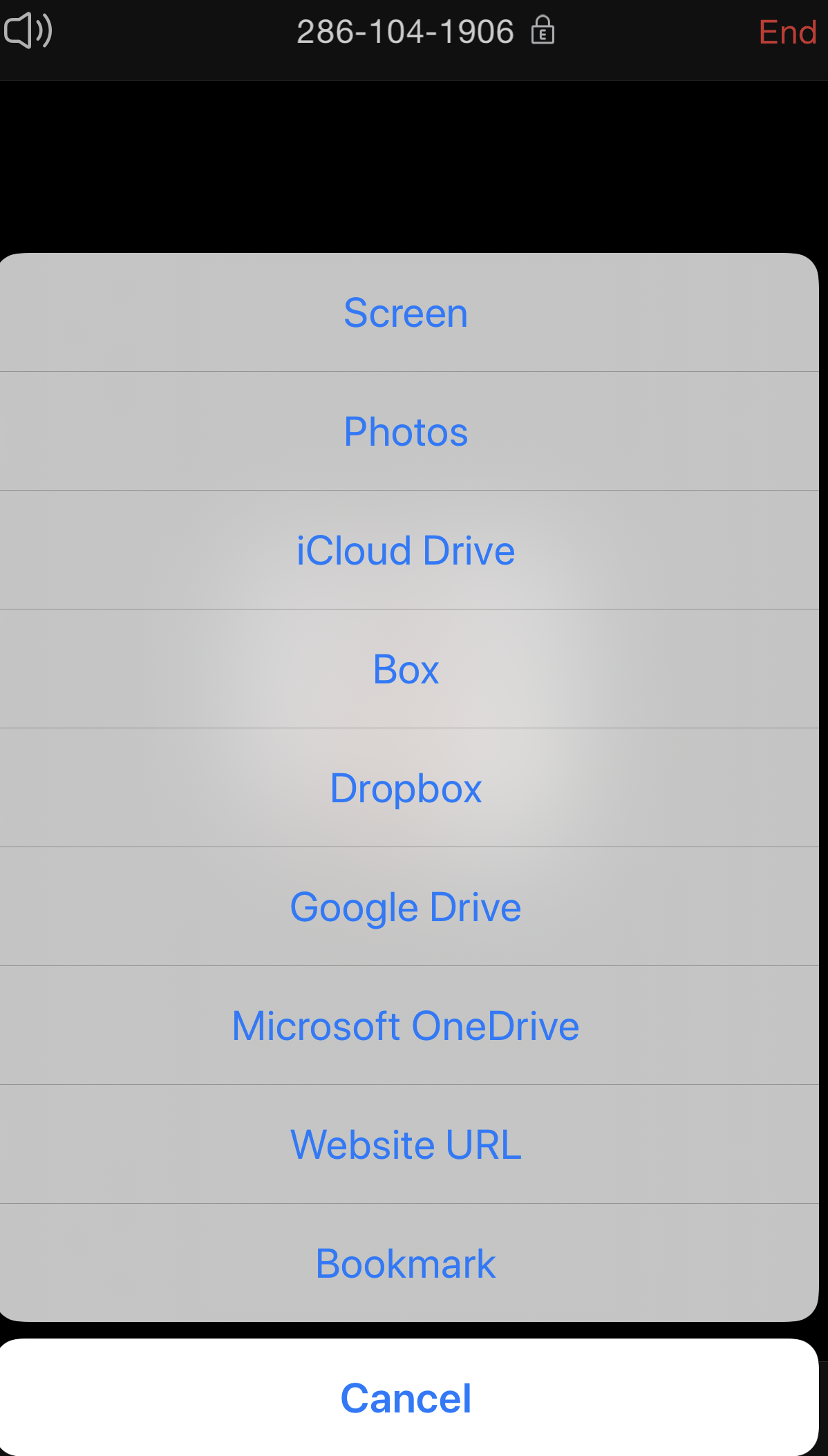Viewport: 828px width, 1456px height.
Task: Choose Bookmark option
Action: click(406, 1264)
